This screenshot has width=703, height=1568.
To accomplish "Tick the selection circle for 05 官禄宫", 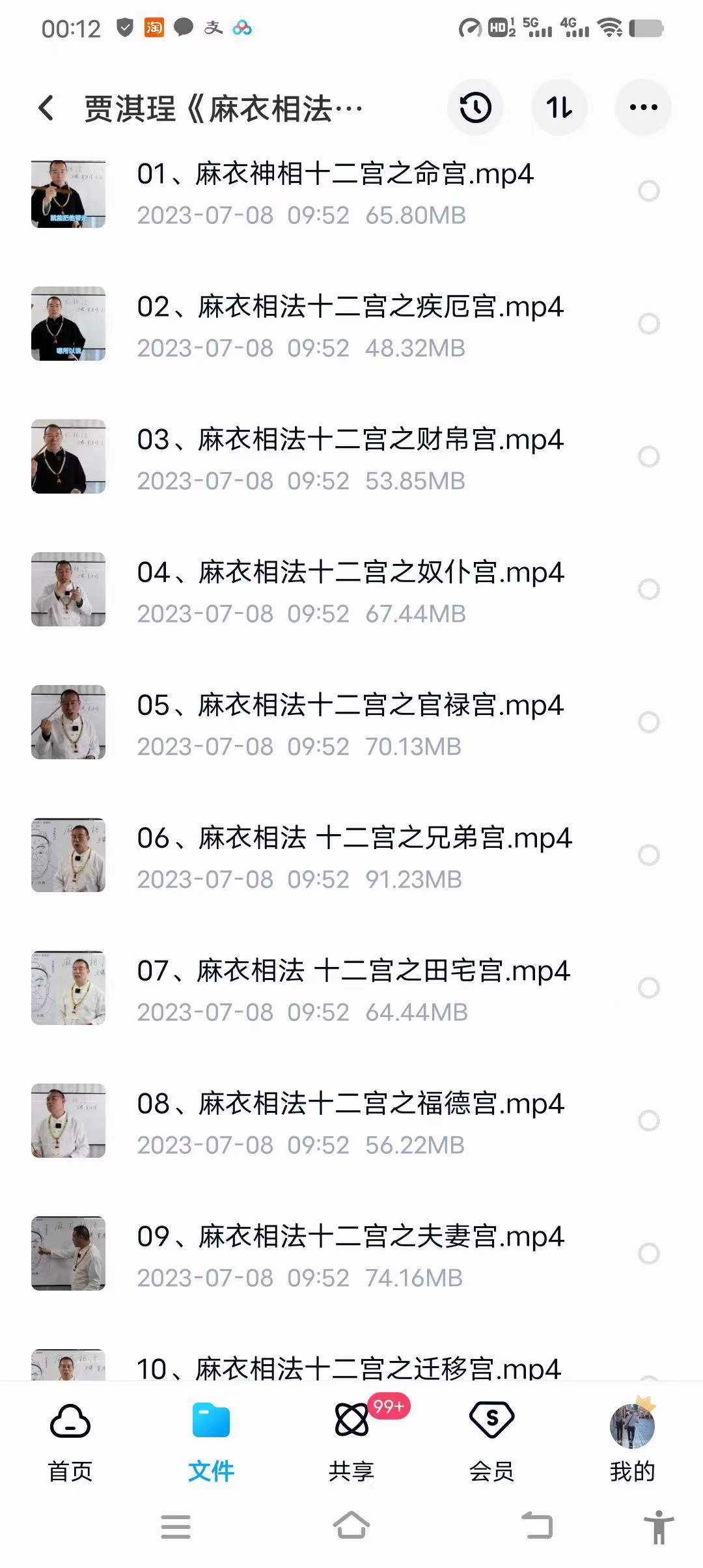I will (x=648, y=722).
